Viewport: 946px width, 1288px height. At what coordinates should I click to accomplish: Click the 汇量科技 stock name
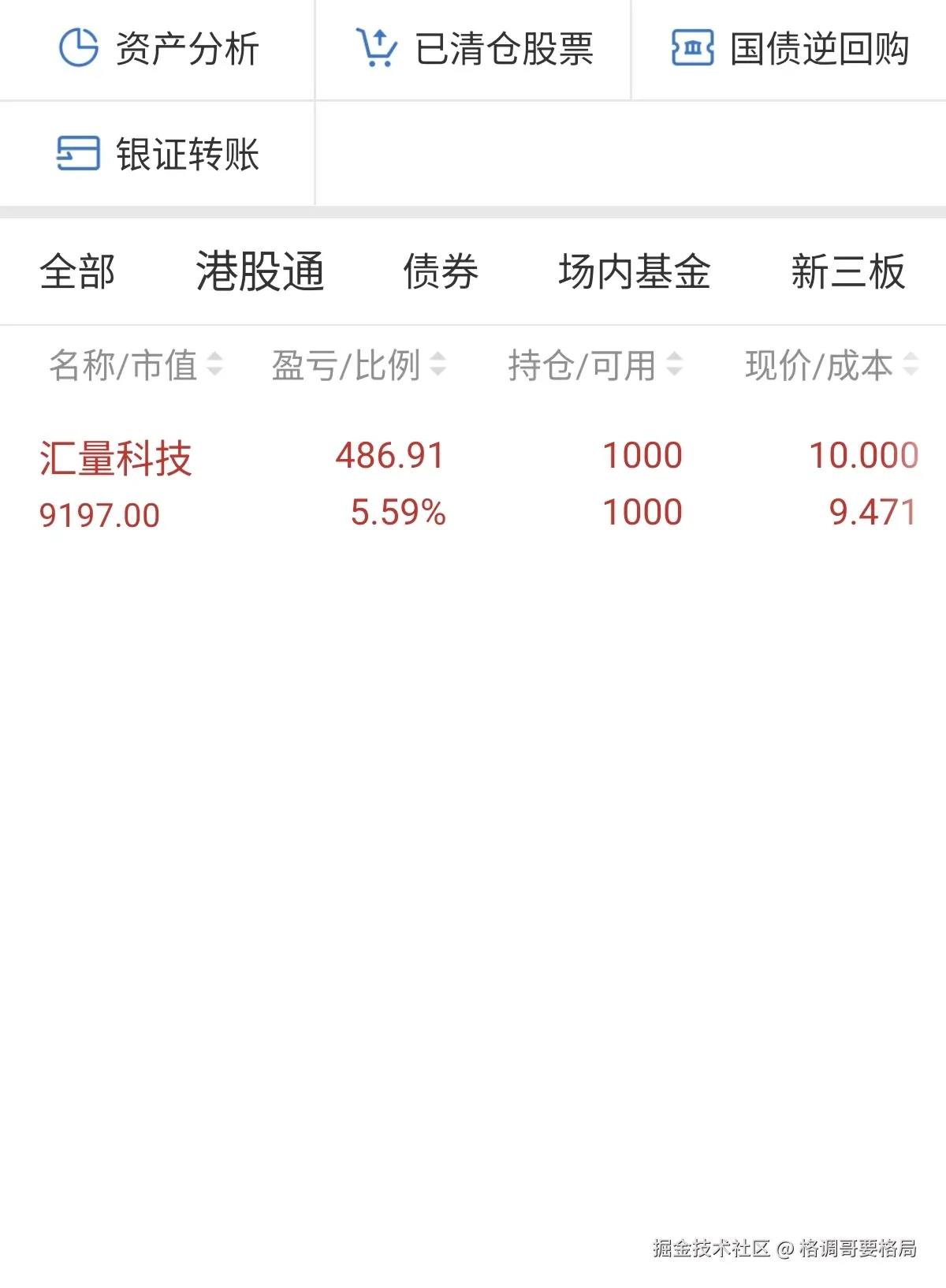pos(117,456)
